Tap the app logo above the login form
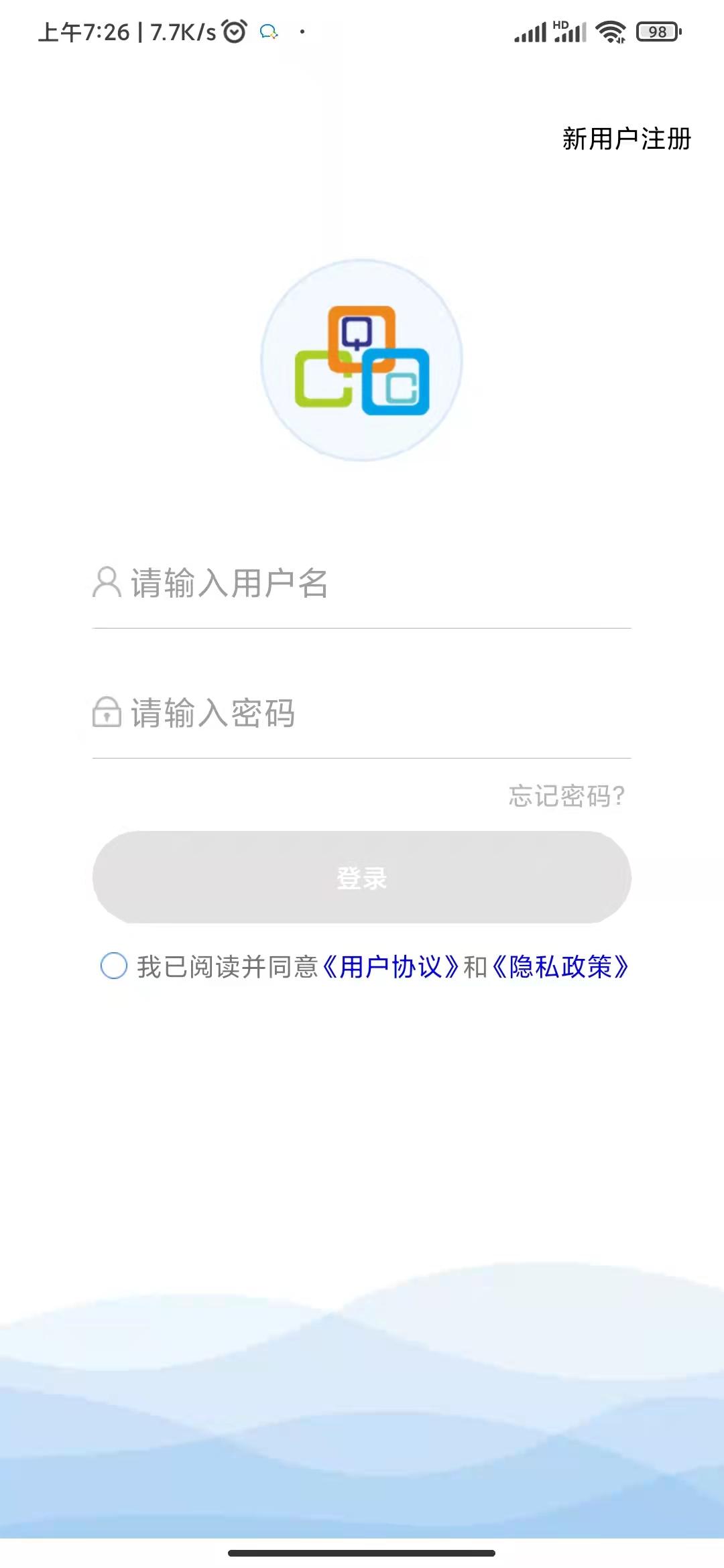The height and width of the screenshot is (1568, 724). tap(362, 360)
